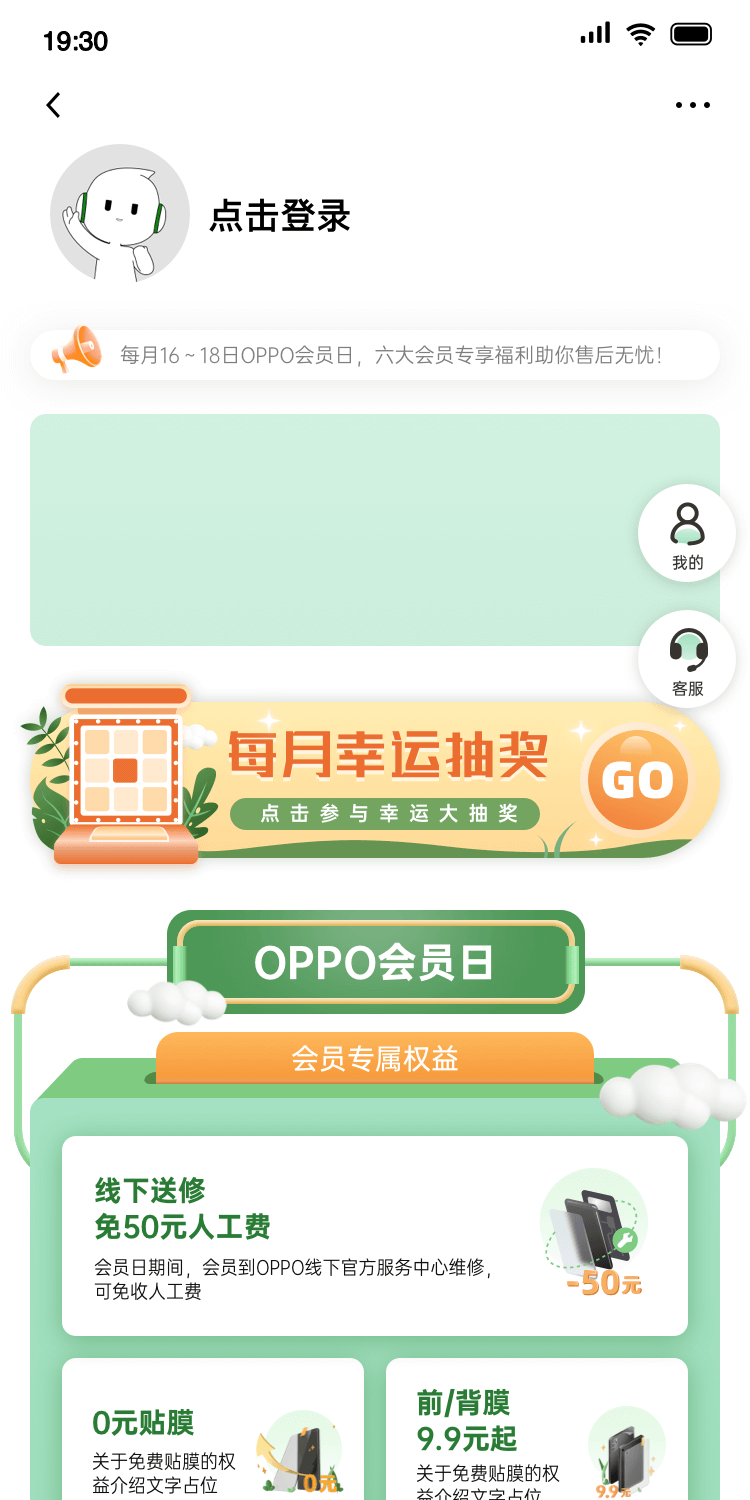This screenshot has height=1500, width=750.
Task: Open the floating 我的 button
Action: [x=687, y=534]
